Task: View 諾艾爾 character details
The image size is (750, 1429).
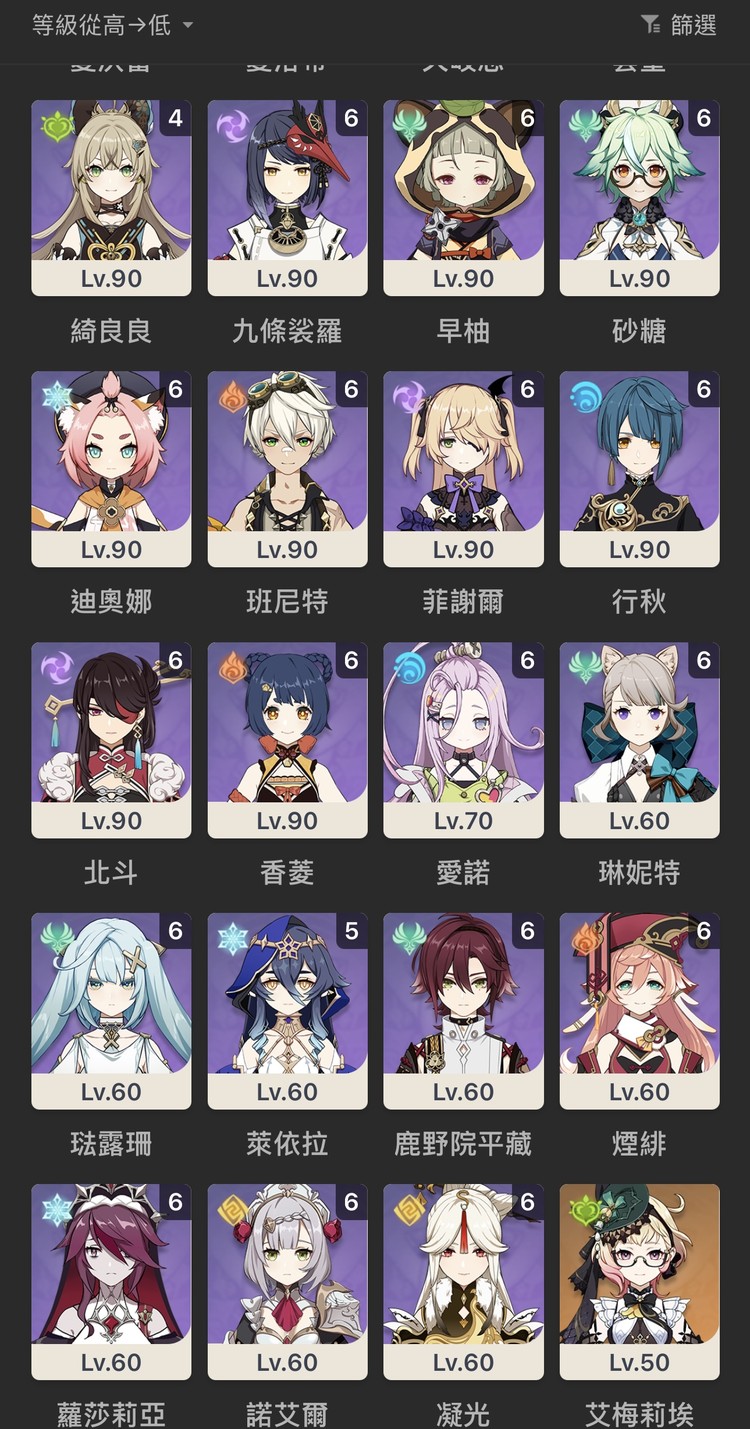Action: (287, 1282)
